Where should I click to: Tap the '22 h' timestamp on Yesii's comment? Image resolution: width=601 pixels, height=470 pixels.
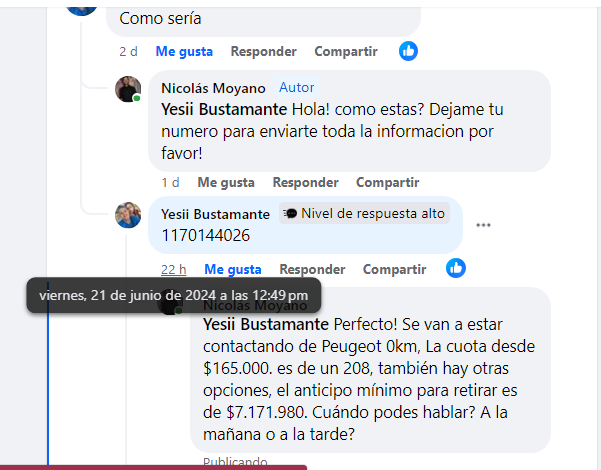174,269
